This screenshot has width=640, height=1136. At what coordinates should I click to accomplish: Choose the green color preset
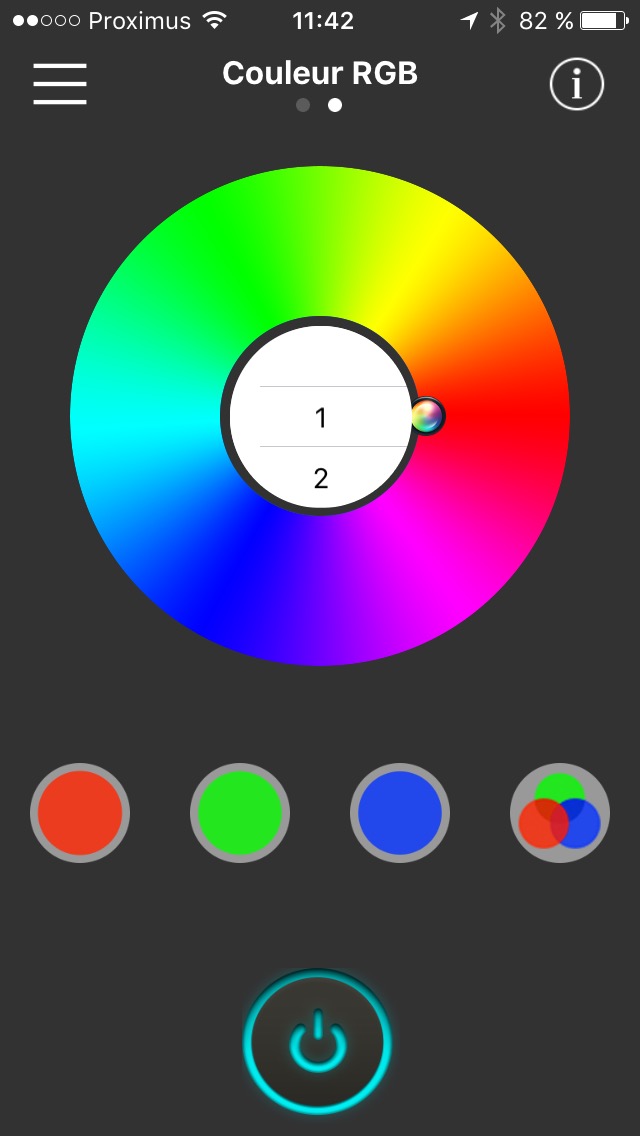240,813
